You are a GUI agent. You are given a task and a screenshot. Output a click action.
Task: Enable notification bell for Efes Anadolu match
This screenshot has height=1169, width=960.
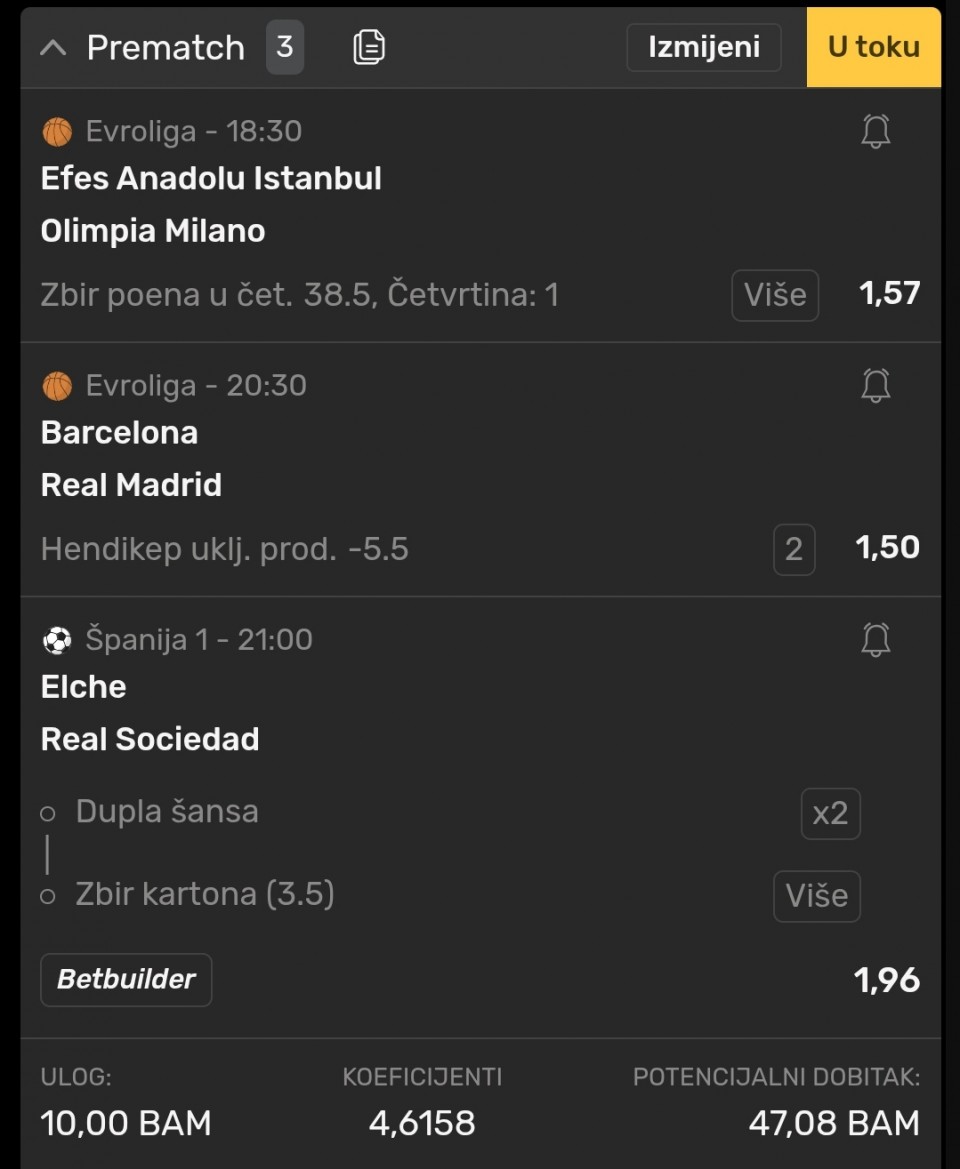(x=875, y=131)
